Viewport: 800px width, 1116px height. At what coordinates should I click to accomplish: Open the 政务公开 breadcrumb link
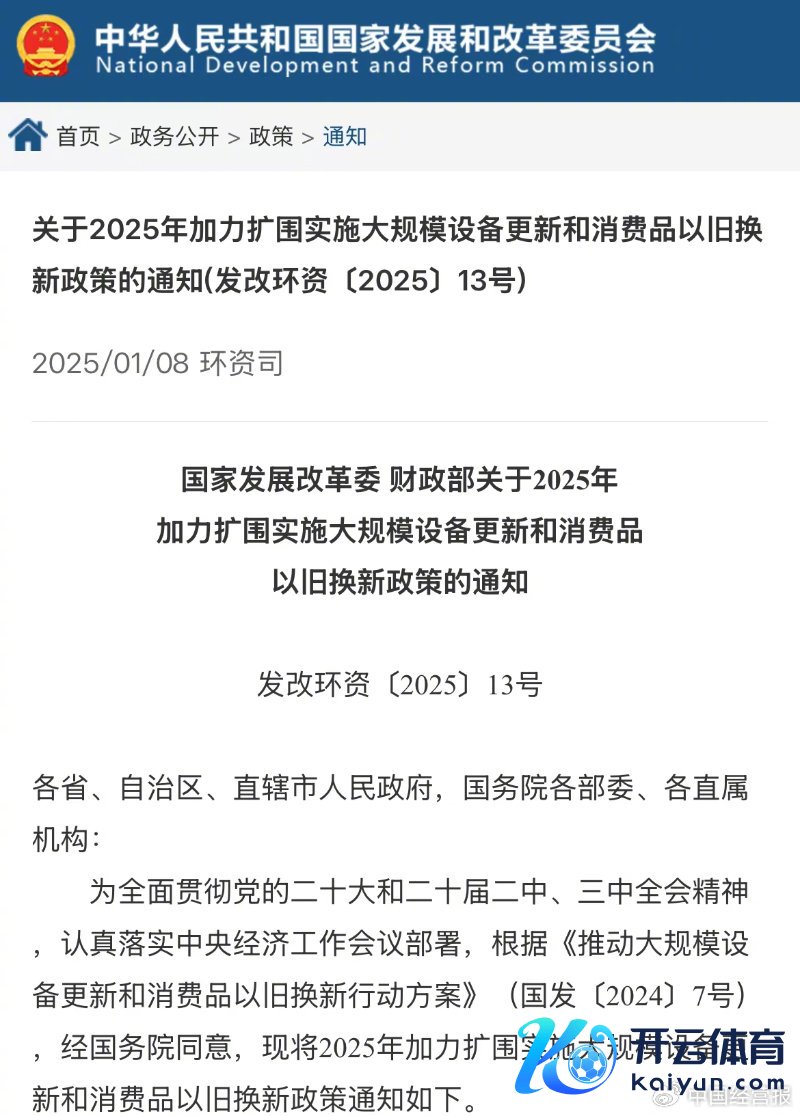(174, 137)
